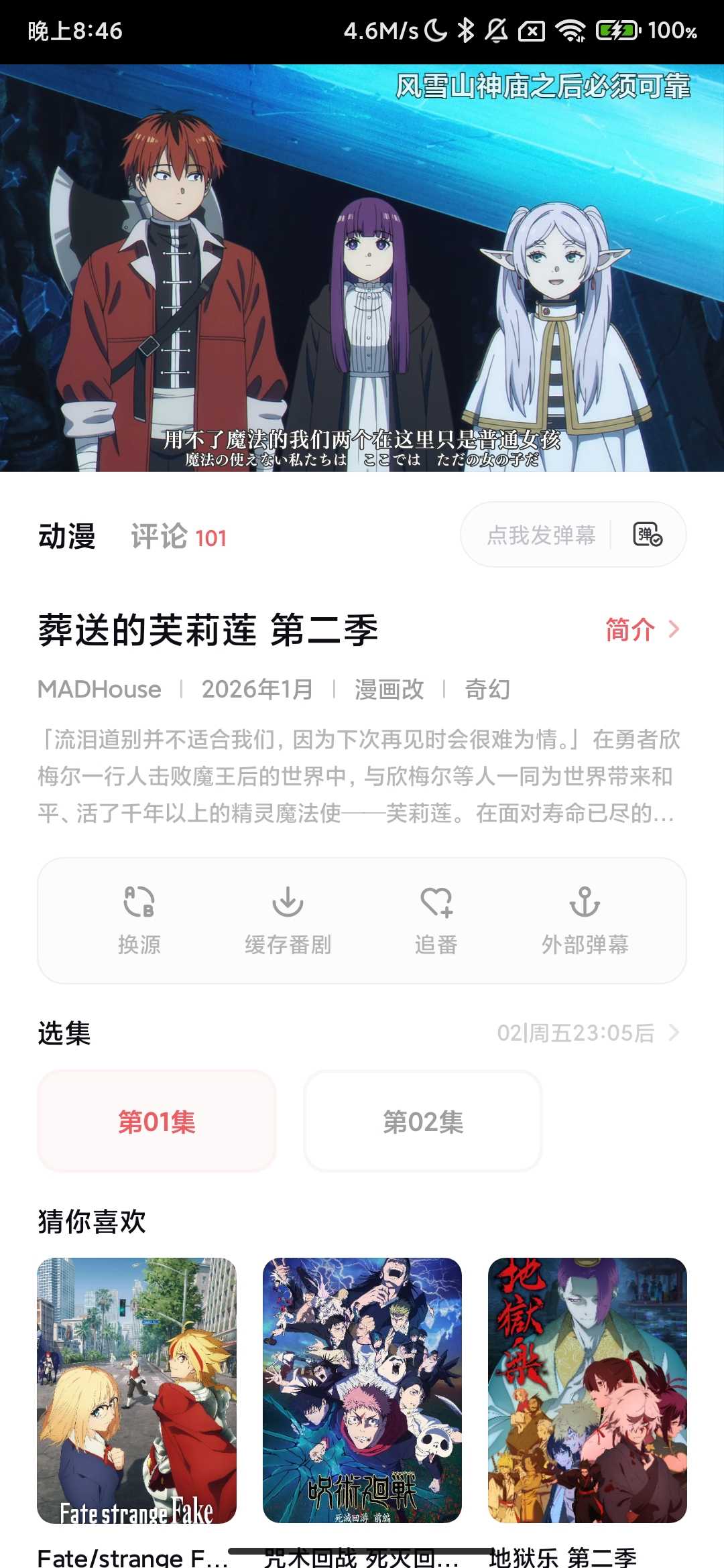Viewport: 724px width, 1568px height.
Task: Download episodes via 缓存番剧
Action: pyautogui.click(x=288, y=919)
